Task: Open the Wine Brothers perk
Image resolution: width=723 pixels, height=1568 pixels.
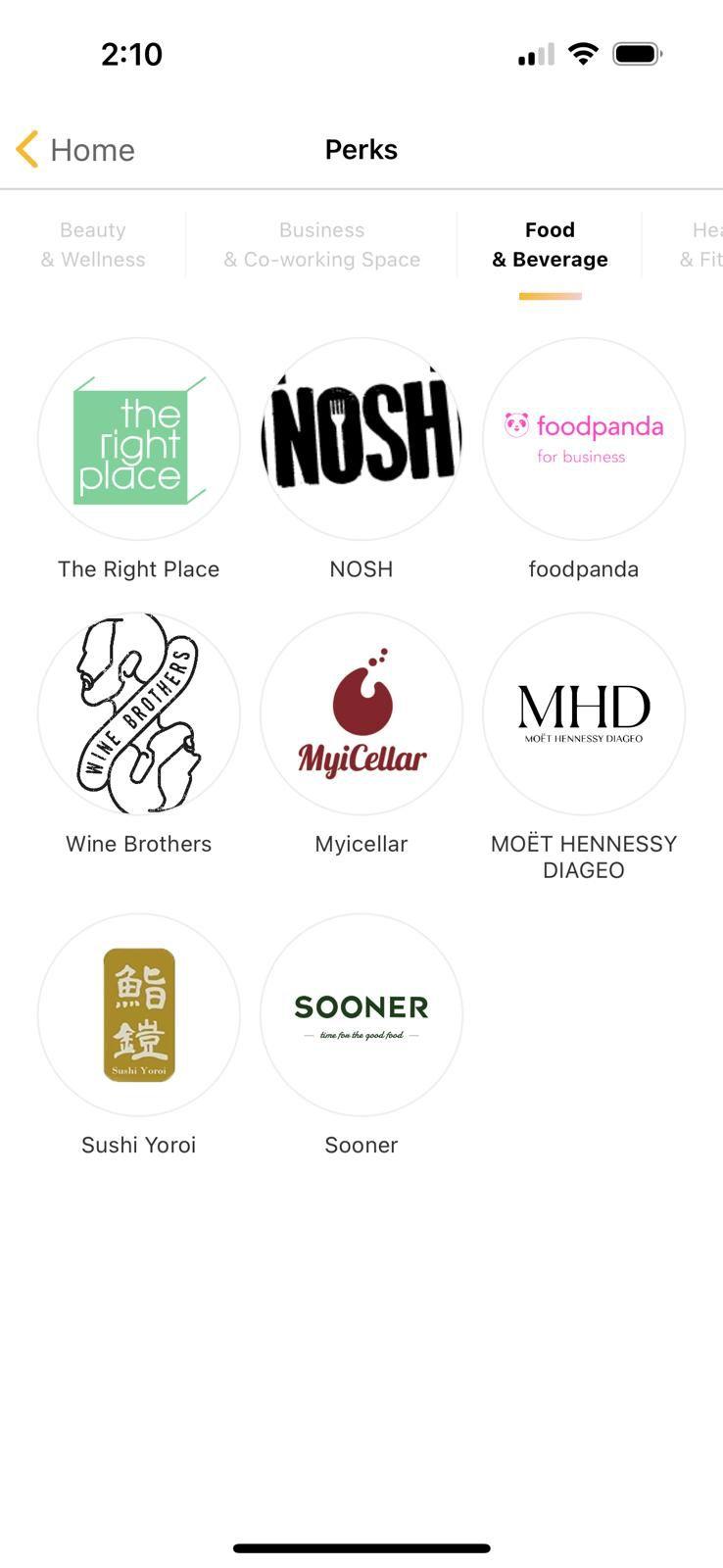Action: coord(139,713)
